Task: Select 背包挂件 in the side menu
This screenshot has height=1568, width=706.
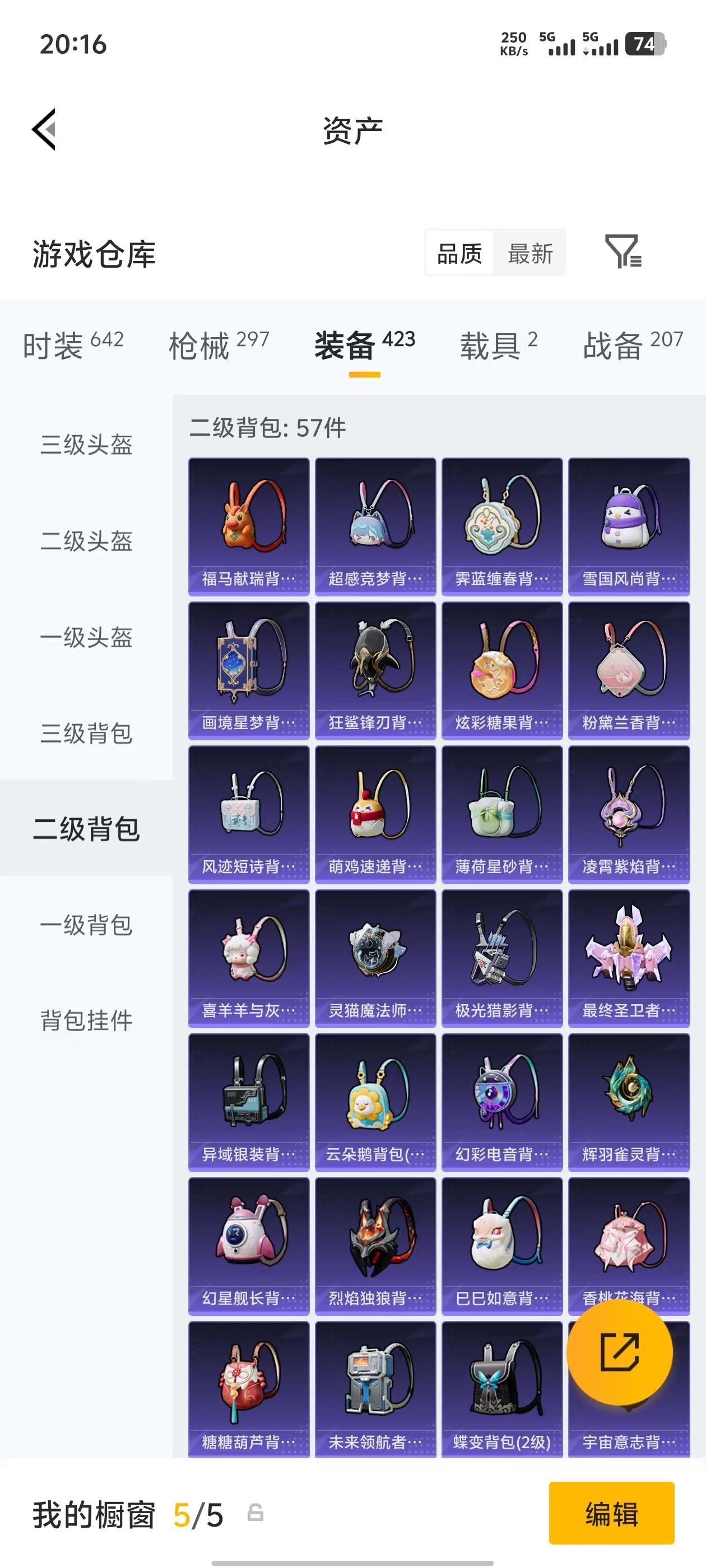Action: 86,1020
